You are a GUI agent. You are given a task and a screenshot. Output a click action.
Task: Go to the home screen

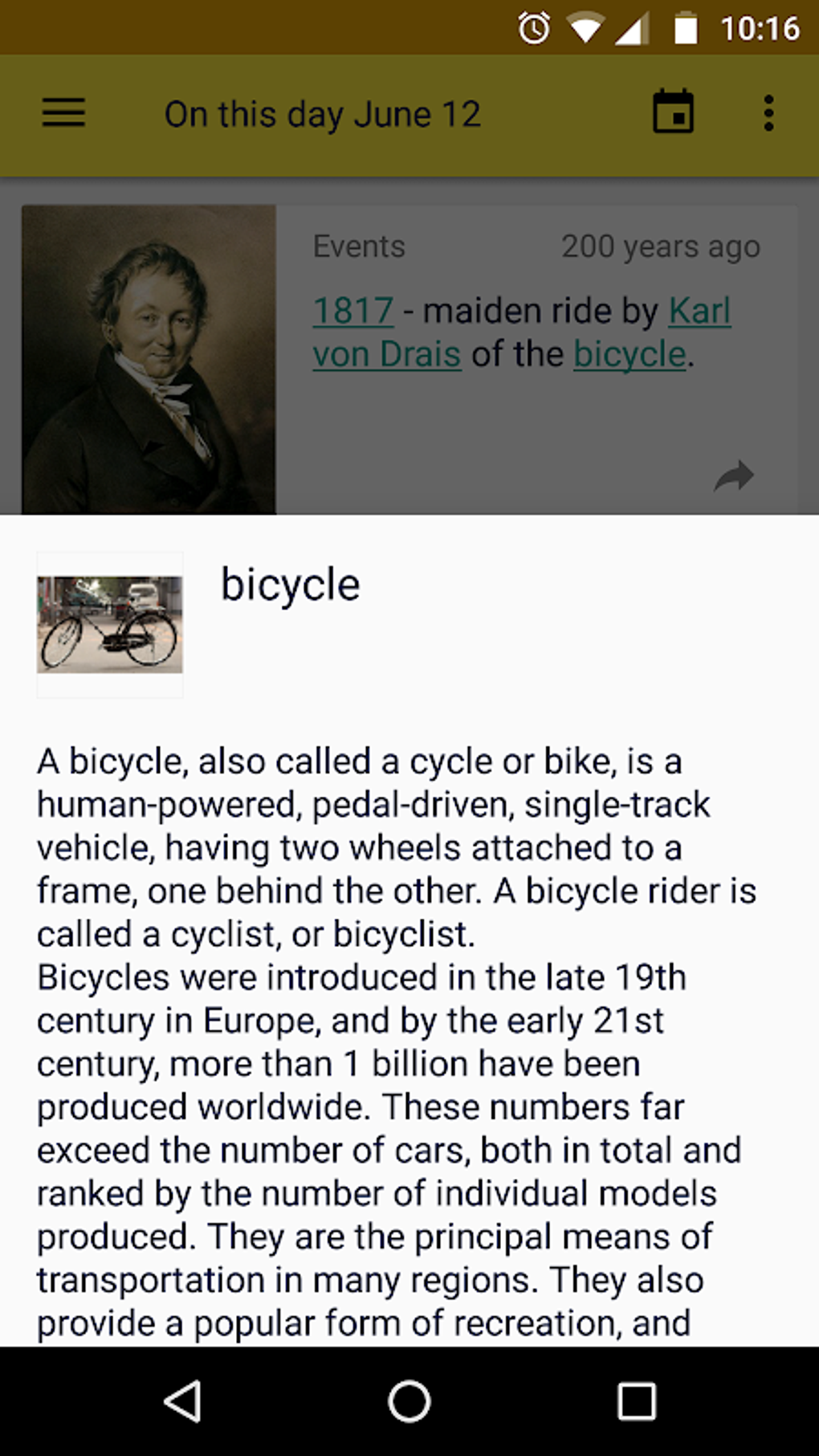[x=409, y=1401]
